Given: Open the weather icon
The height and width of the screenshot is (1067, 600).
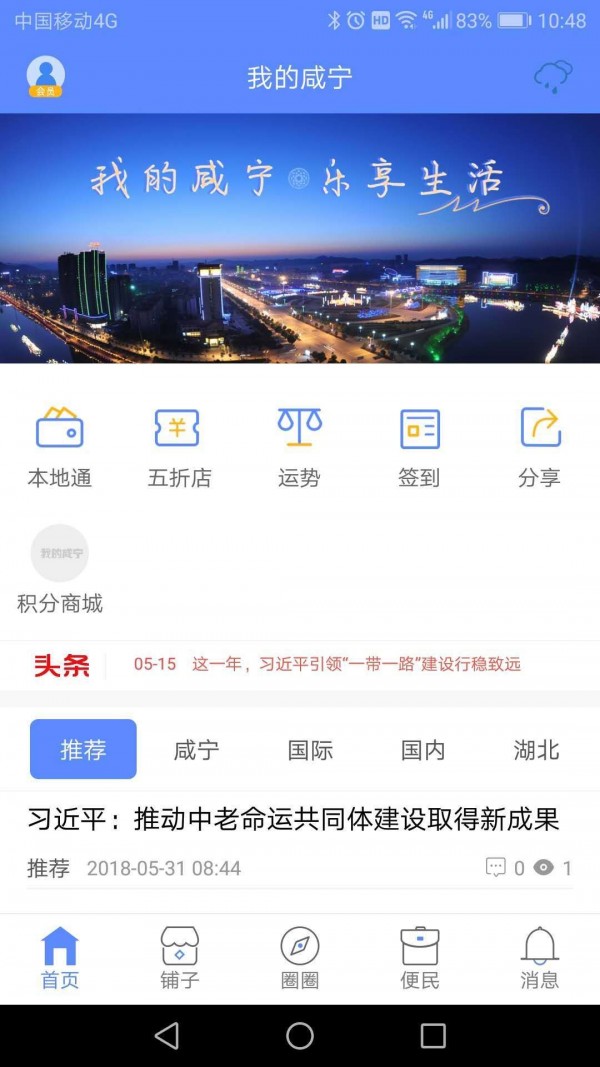Looking at the screenshot, I should tap(552, 76).
